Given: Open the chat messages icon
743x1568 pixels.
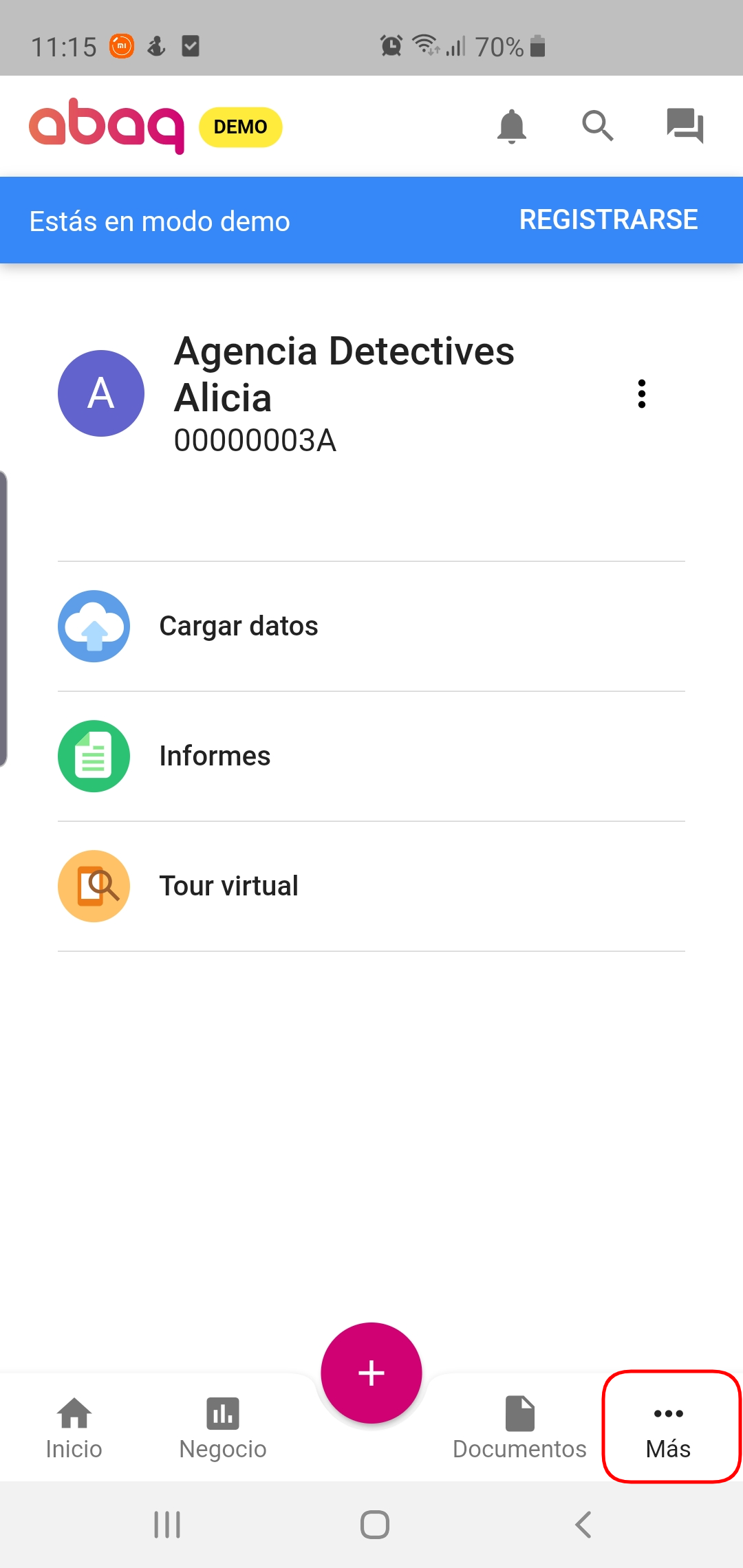Looking at the screenshot, I should coord(685,127).
